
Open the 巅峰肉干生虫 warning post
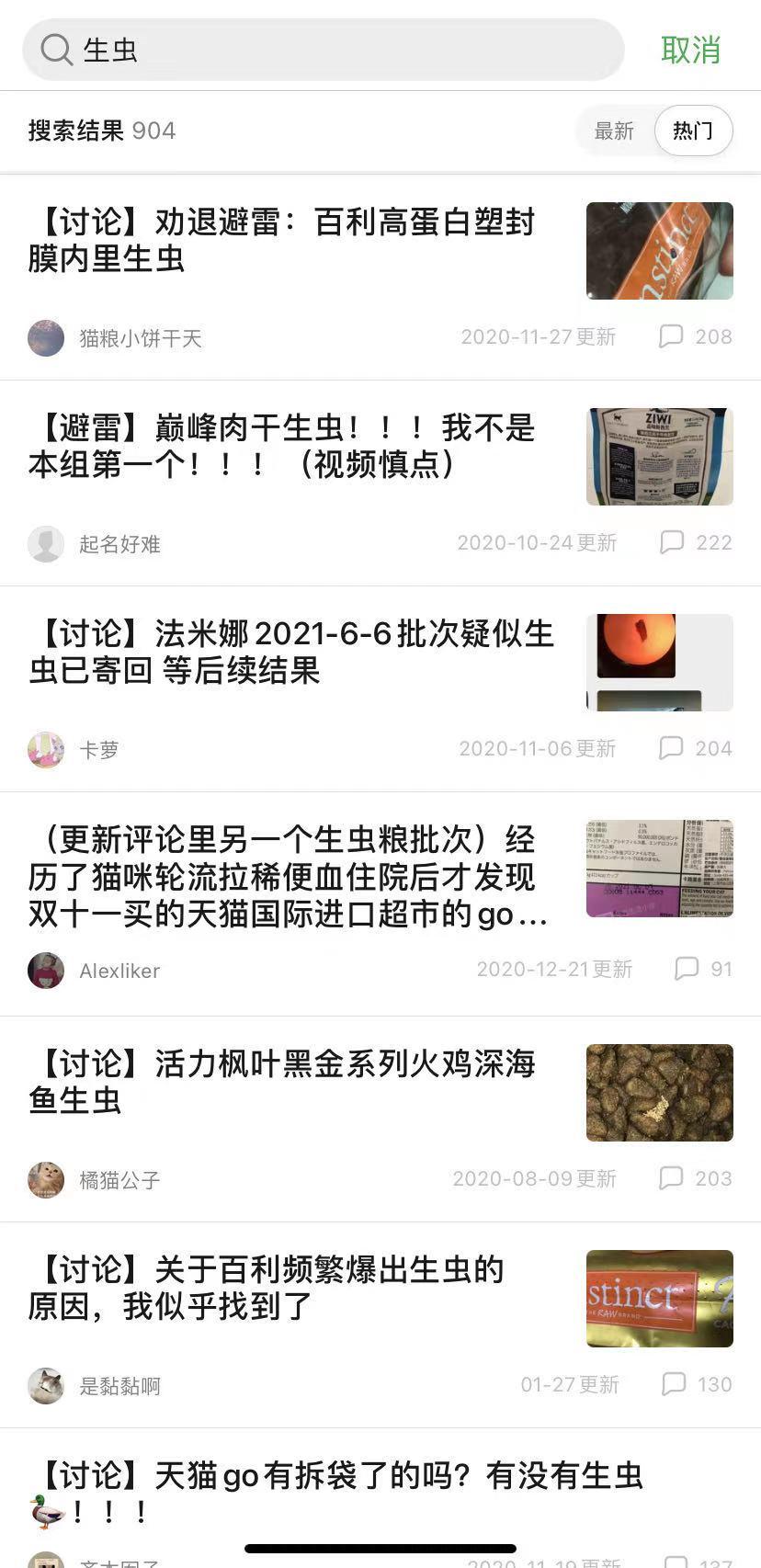pos(281,446)
